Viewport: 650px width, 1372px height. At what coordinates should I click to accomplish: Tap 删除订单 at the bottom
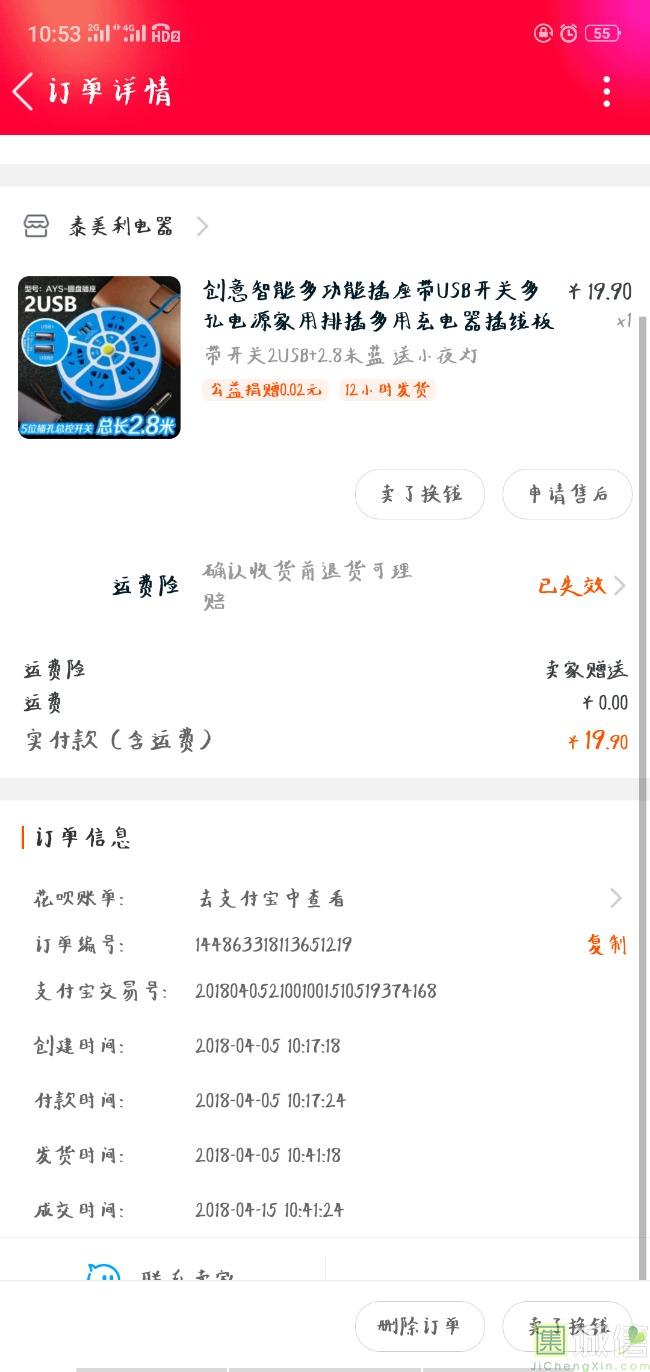420,1326
